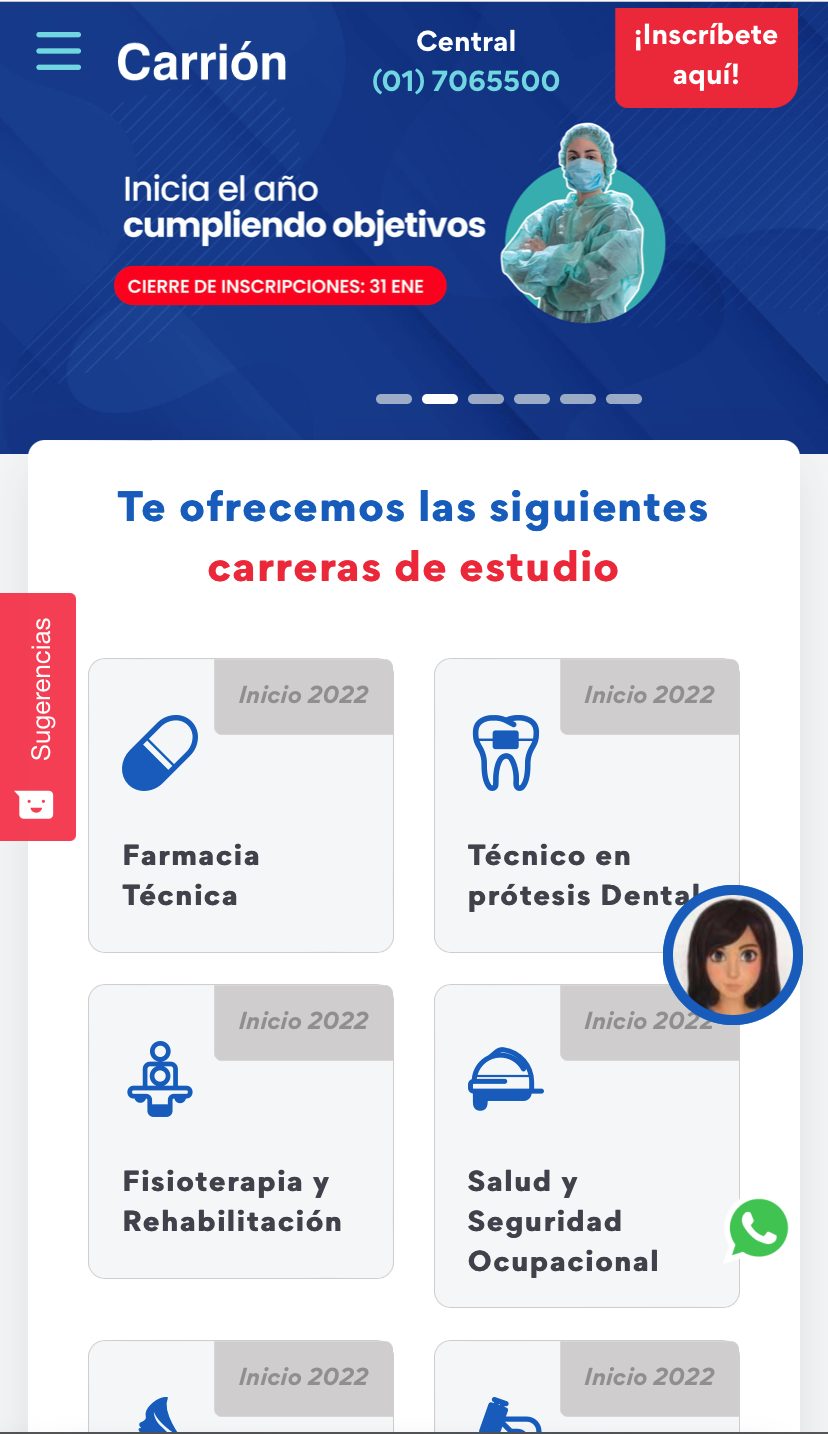Open the Técnico en prótesis Dental card
The height and width of the screenshot is (1434, 828).
(x=560, y=805)
